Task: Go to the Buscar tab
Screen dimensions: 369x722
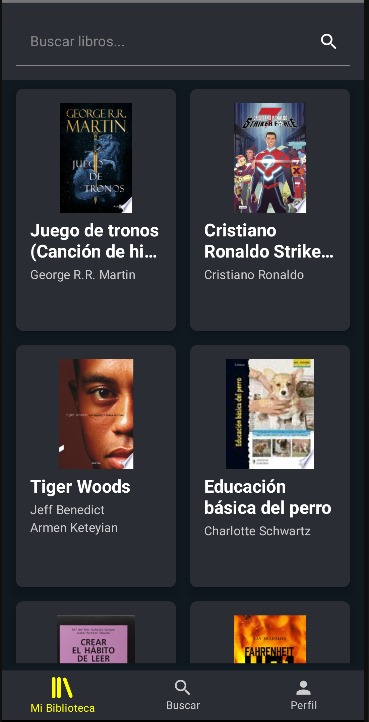Action: (183, 695)
